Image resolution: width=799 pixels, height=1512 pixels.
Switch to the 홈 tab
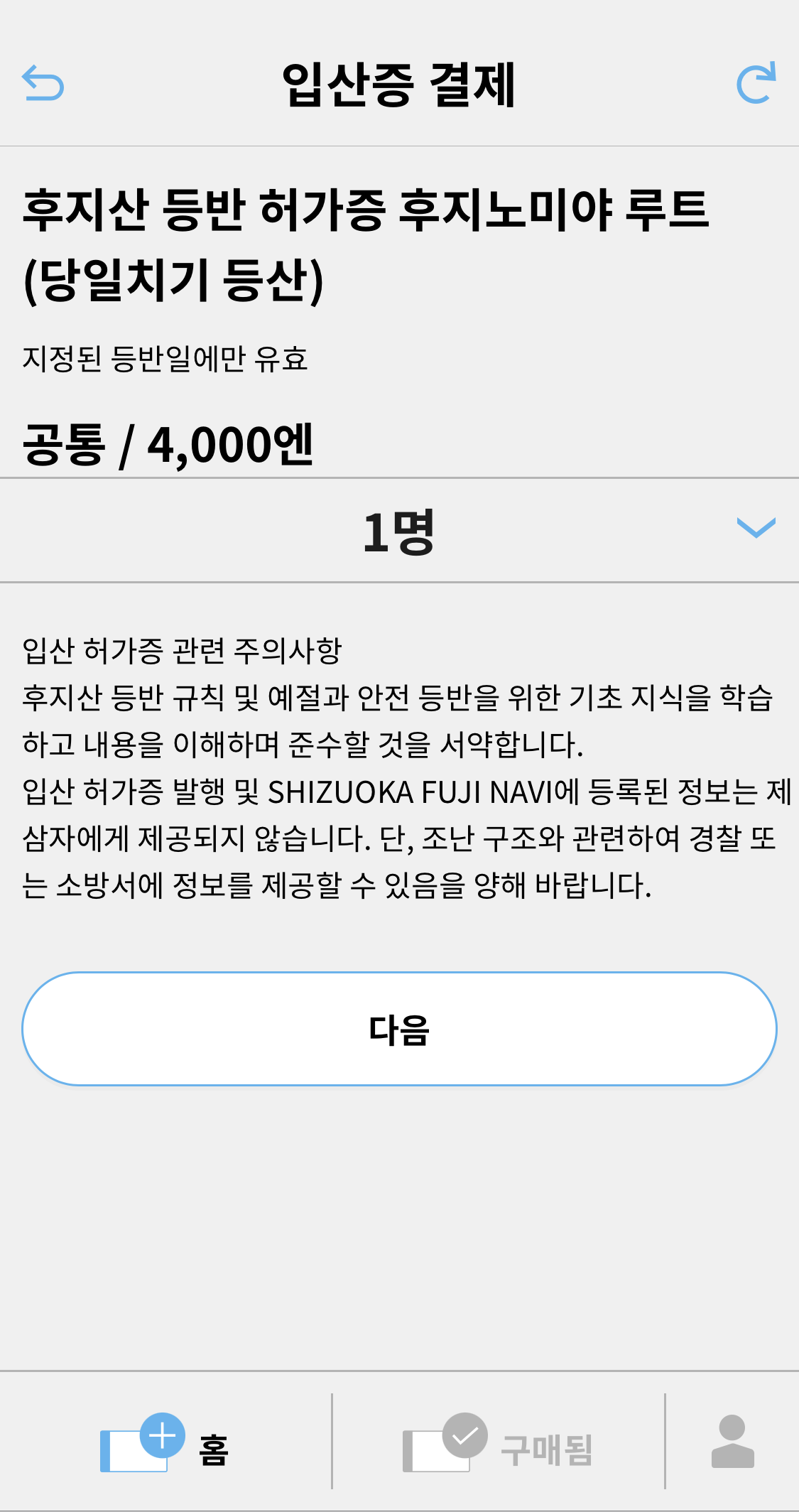[165, 1442]
